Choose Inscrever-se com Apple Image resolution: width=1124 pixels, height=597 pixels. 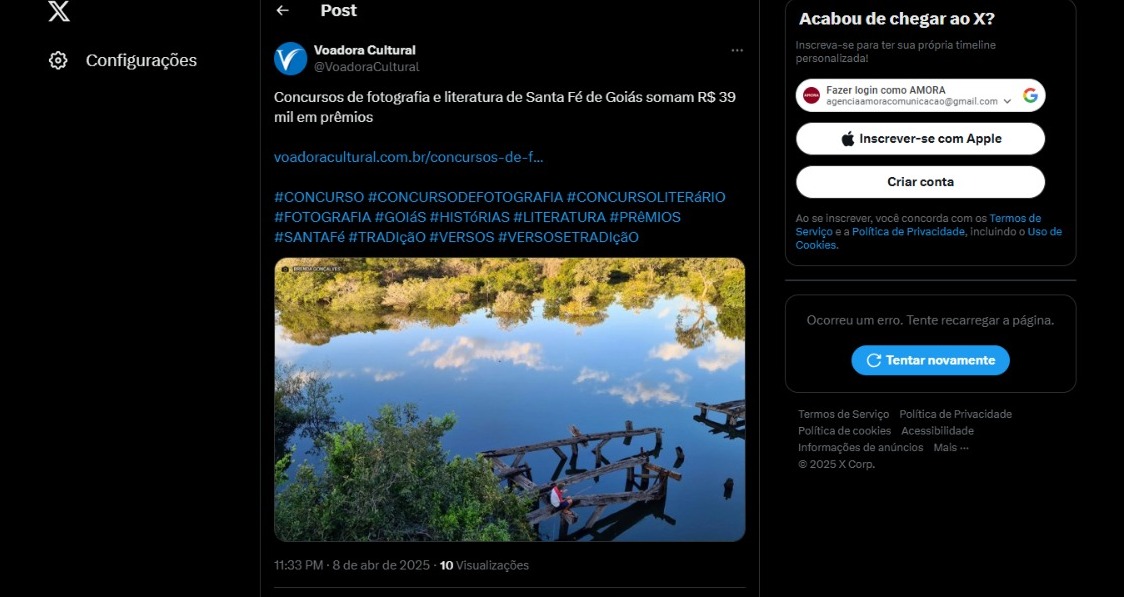tap(920, 139)
